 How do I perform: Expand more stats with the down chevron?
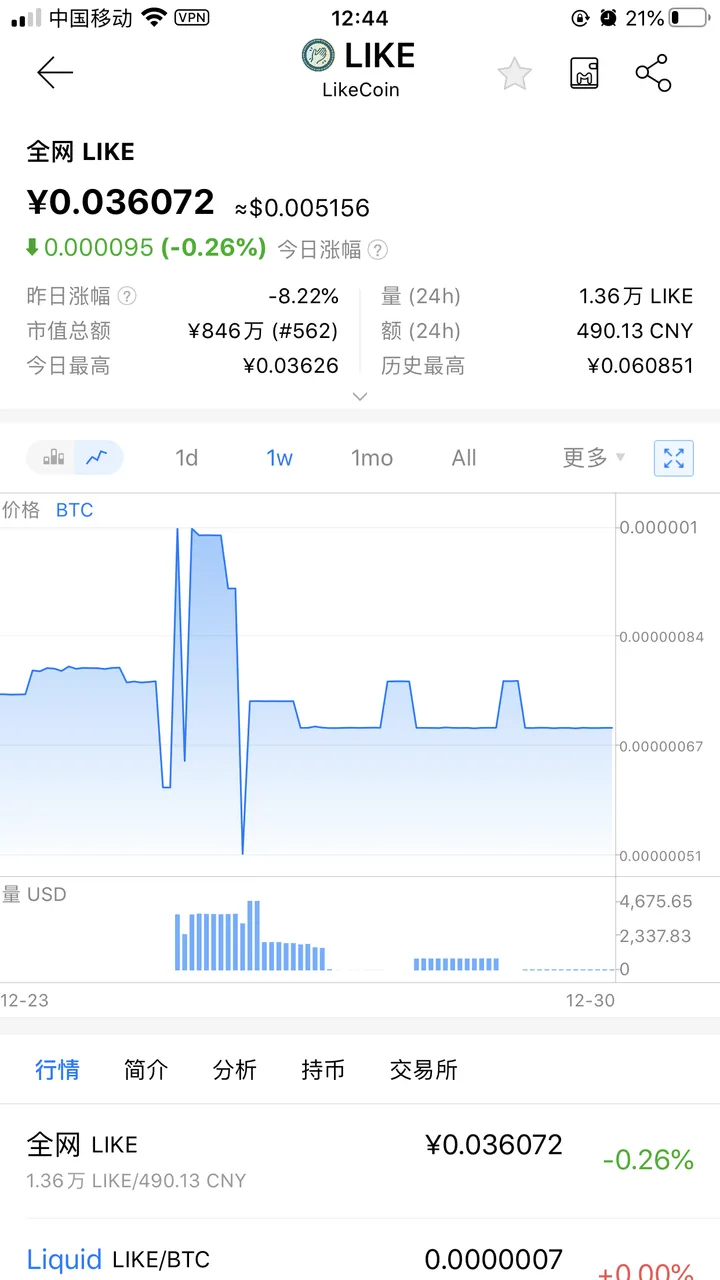[360, 396]
